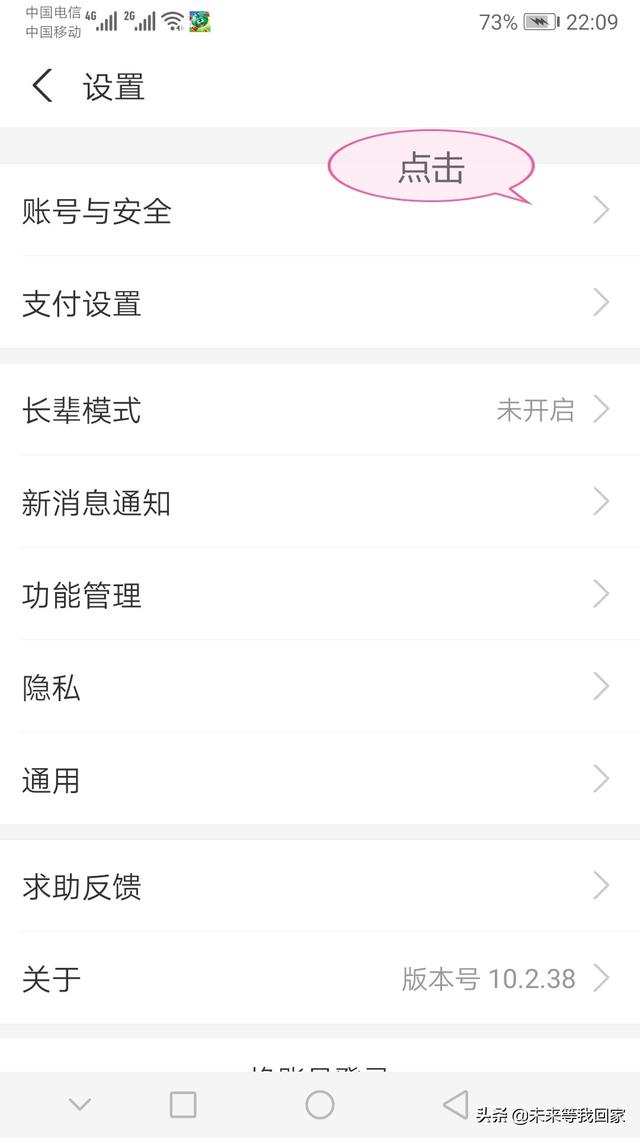This screenshot has width=640, height=1138.
Task: Open 支付设置
Action: pos(320,303)
